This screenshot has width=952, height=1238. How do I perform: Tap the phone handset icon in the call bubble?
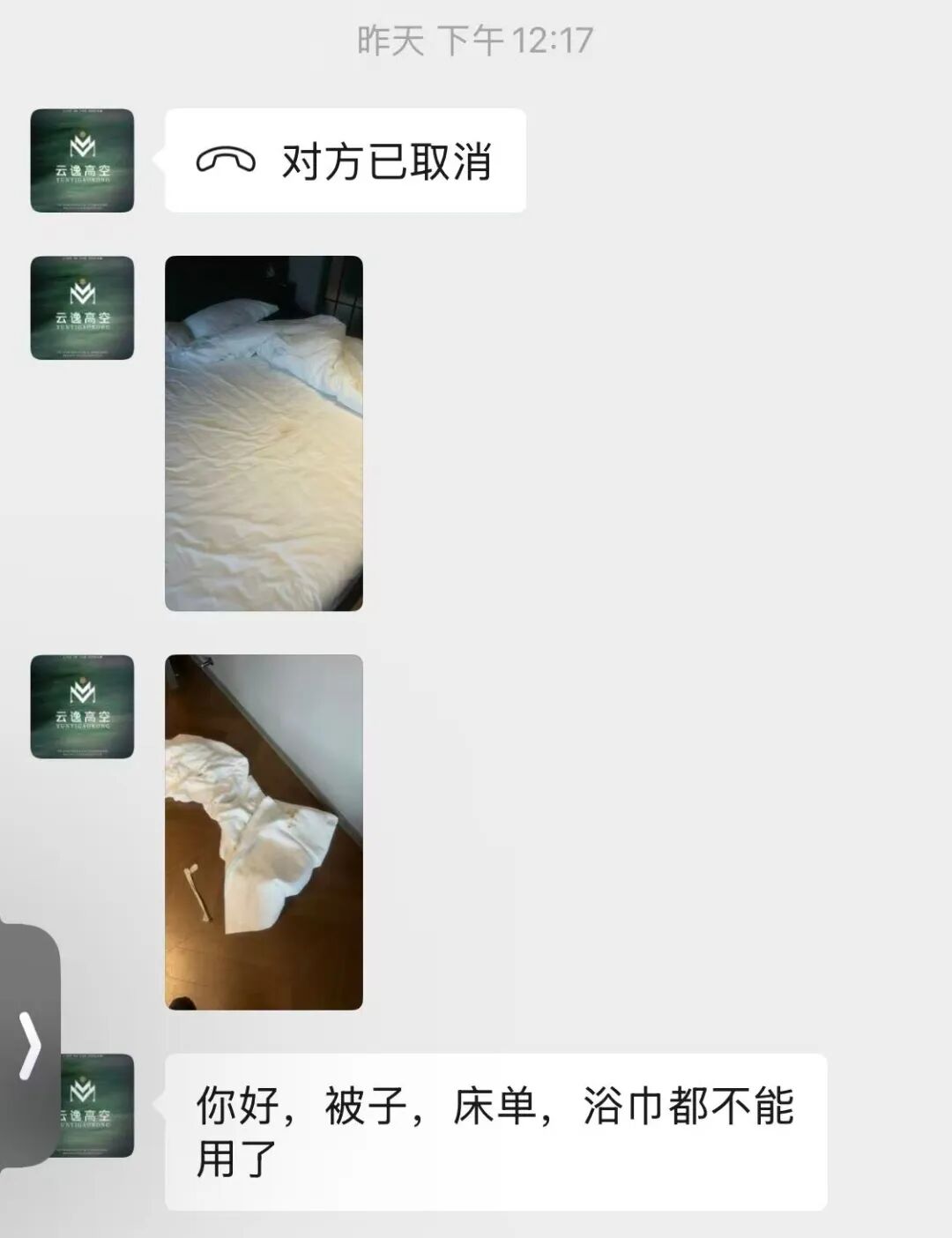227,160
